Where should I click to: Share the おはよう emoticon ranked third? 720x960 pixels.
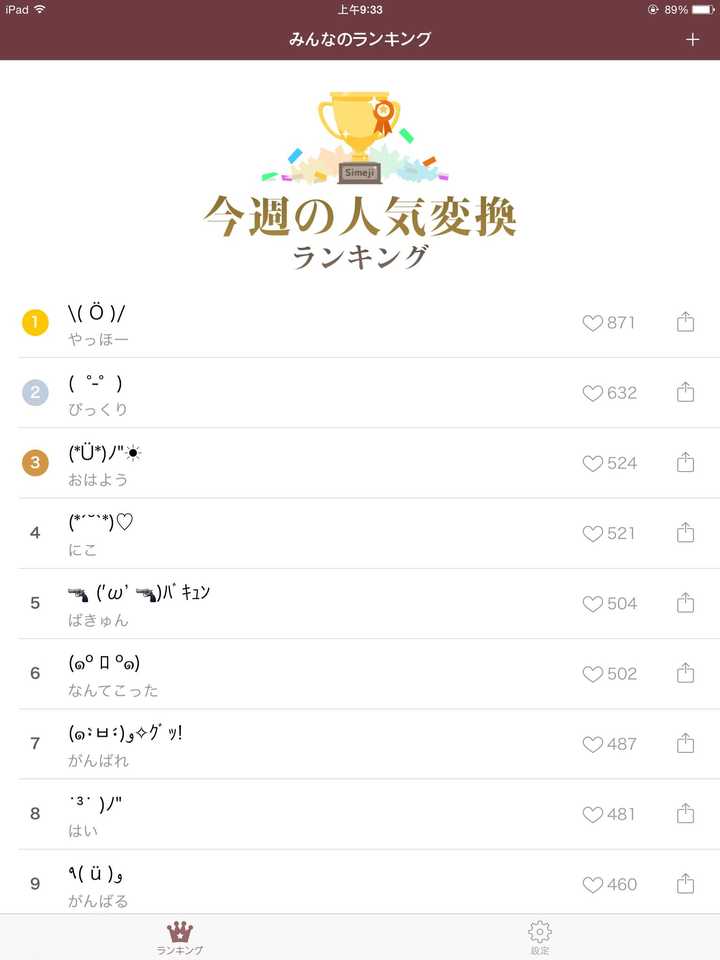coord(685,463)
